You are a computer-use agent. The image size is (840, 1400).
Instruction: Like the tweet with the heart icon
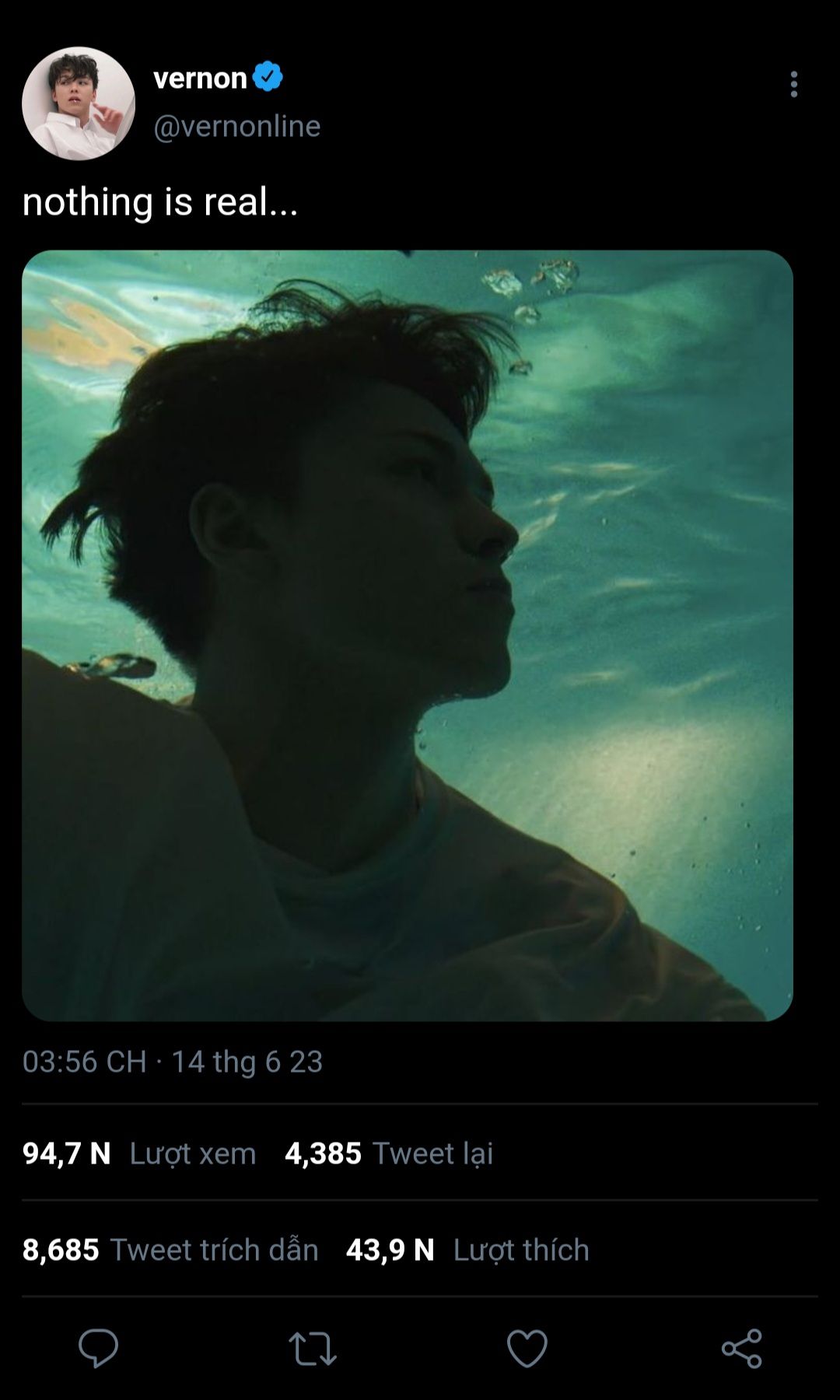[527, 1348]
